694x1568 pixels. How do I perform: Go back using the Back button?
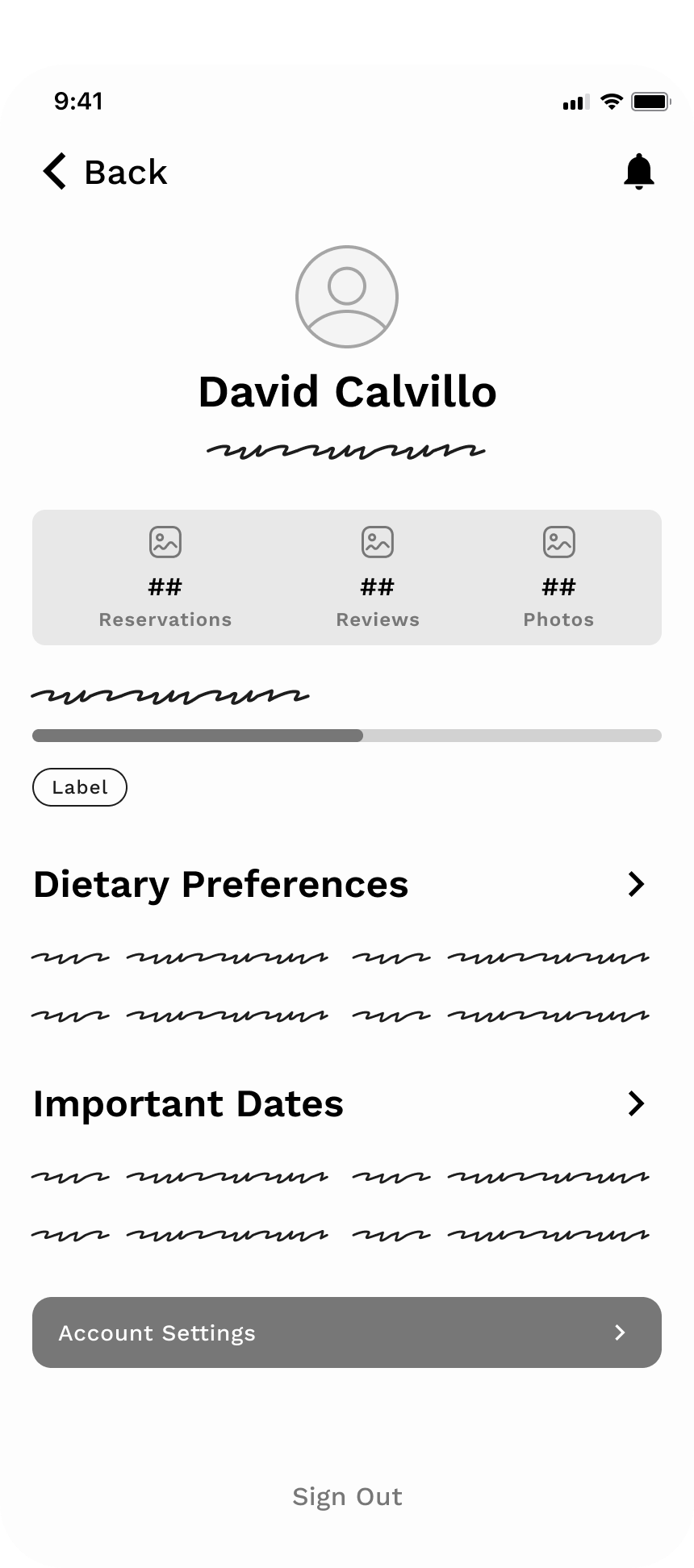tap(105, 172)
